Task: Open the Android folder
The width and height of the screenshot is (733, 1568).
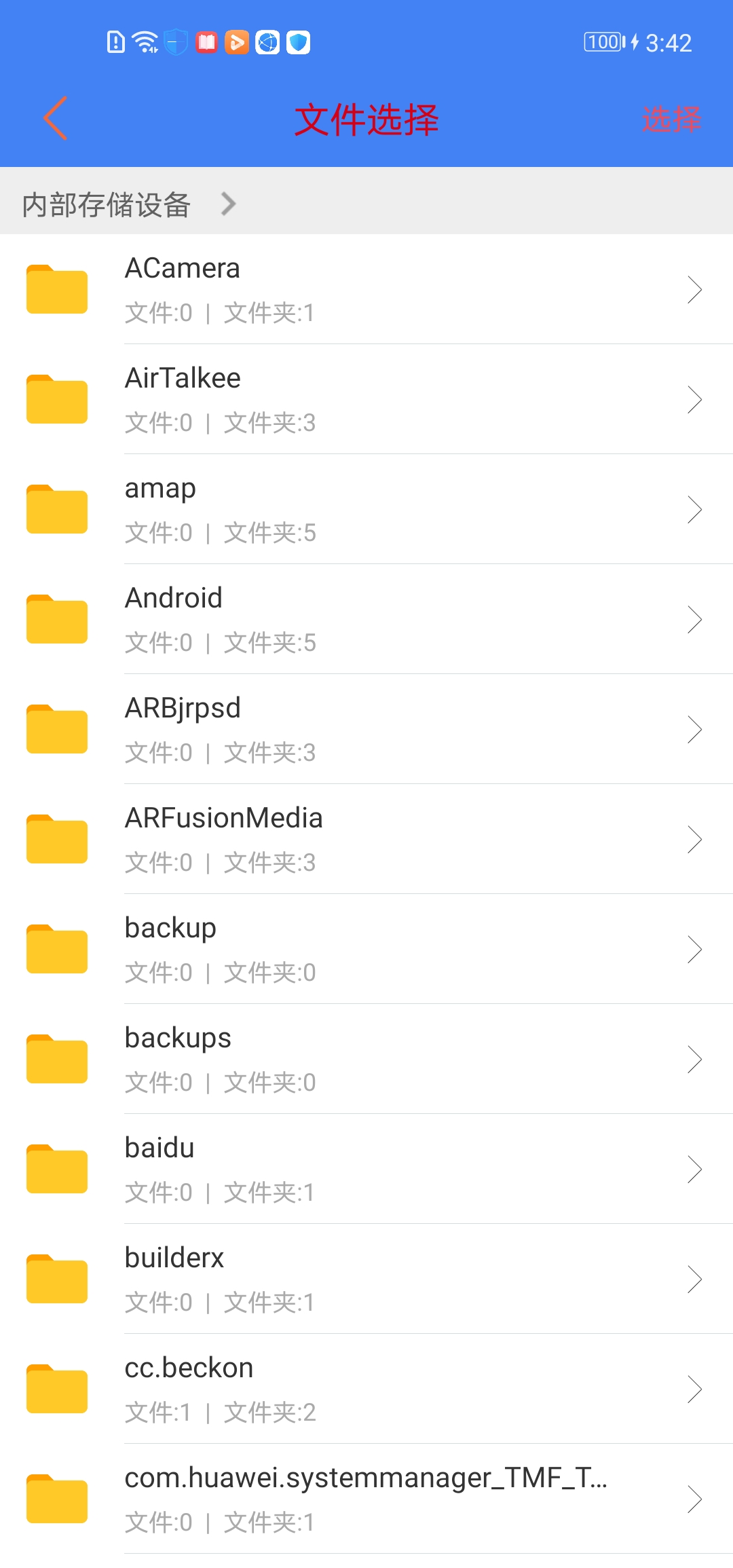Action: tap(366, 620)
